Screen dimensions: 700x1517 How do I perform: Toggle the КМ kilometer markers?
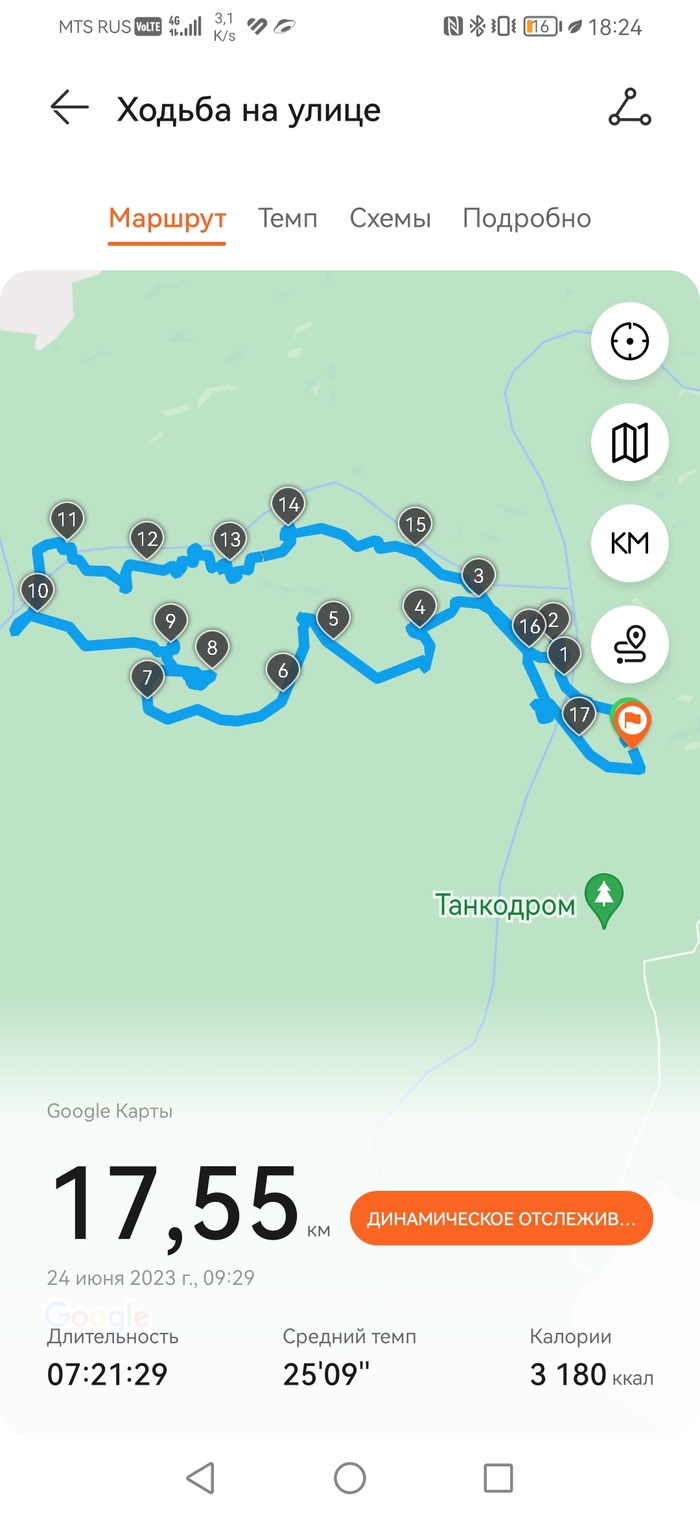coord(630,543)
